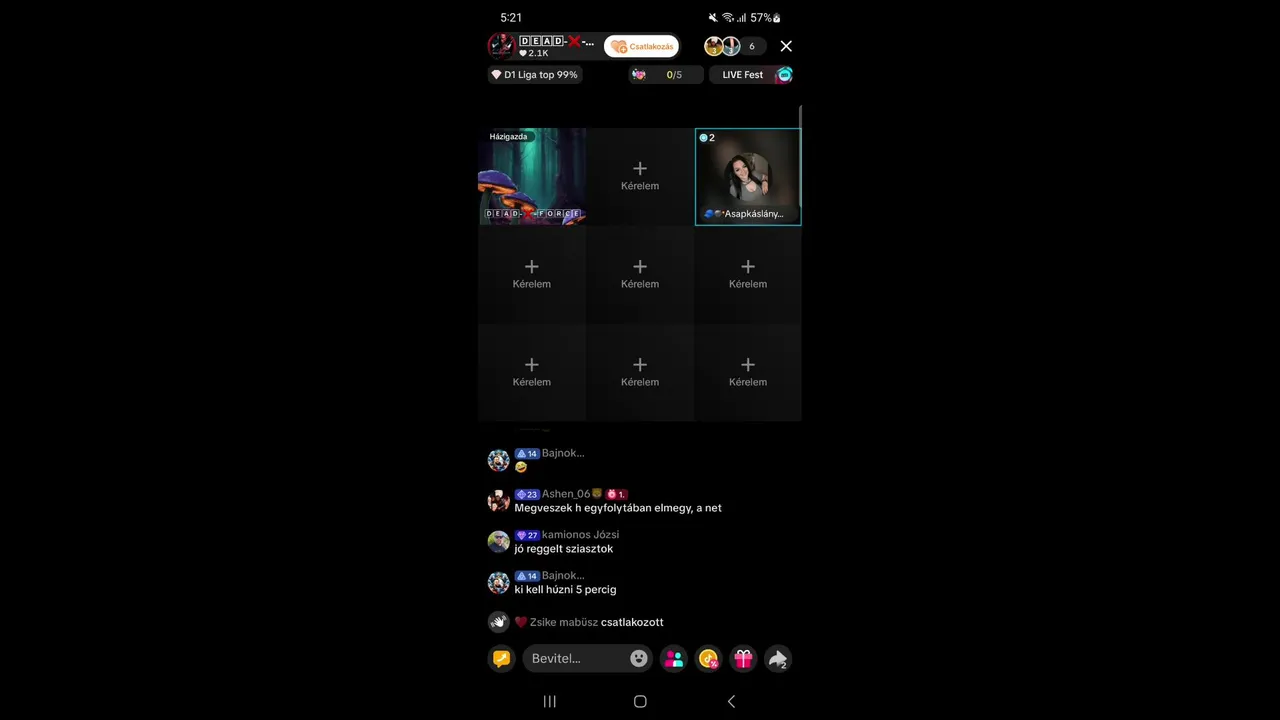Tap the Csatlakozás join button
1280x720 pixels.
[641, 46]
